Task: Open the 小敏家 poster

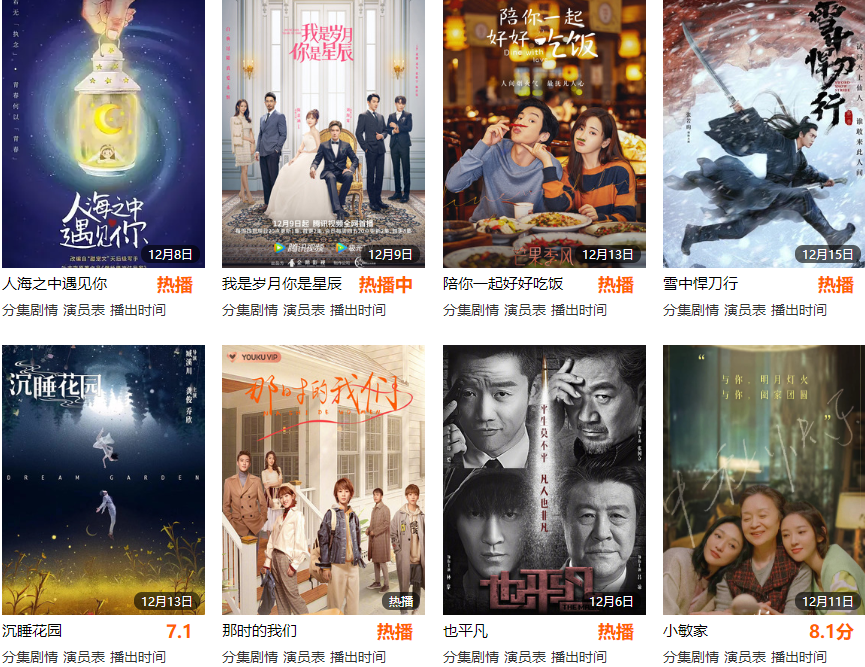Action: coord(763,480)
